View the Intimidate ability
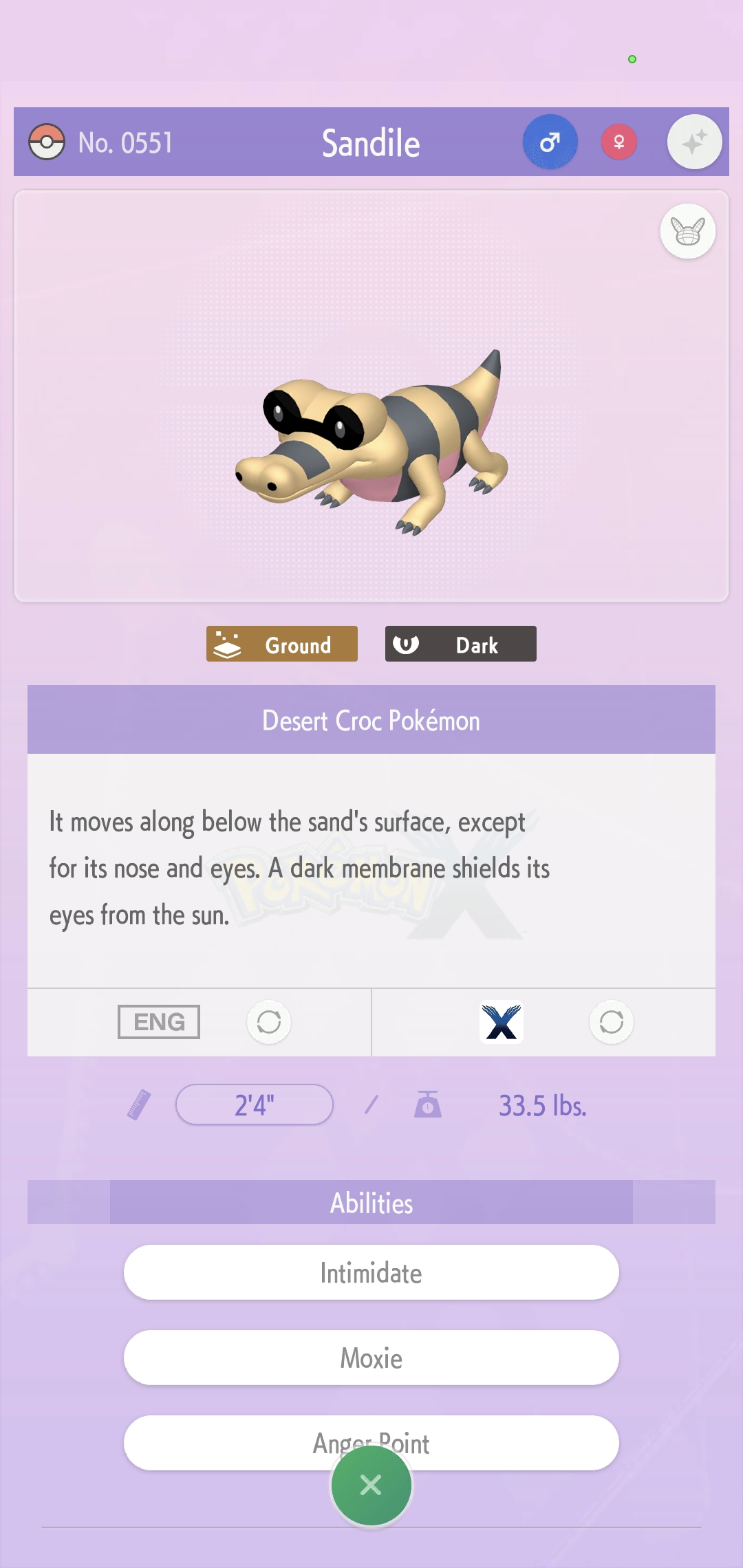The image size is (743, 1568). tap(371, 1272)
